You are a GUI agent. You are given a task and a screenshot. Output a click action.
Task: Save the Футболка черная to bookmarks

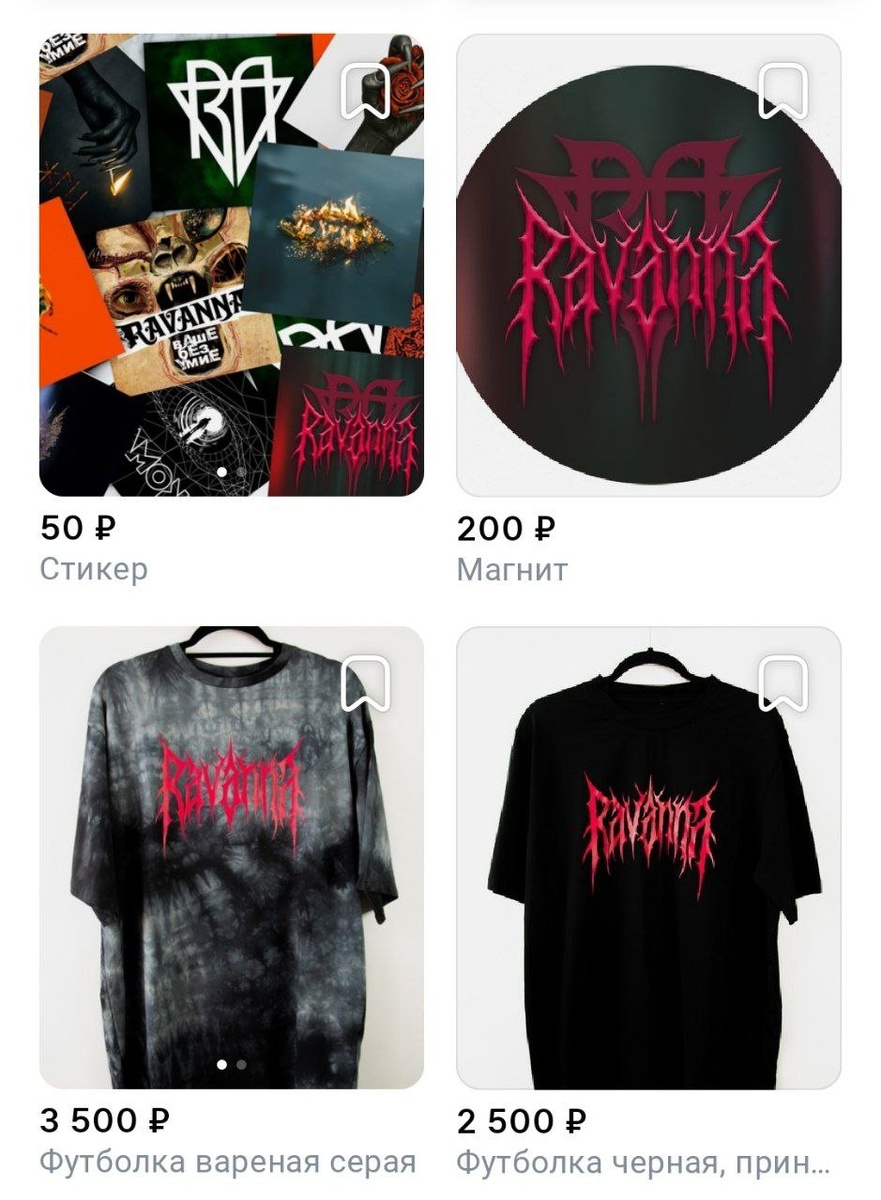[783, 684]
